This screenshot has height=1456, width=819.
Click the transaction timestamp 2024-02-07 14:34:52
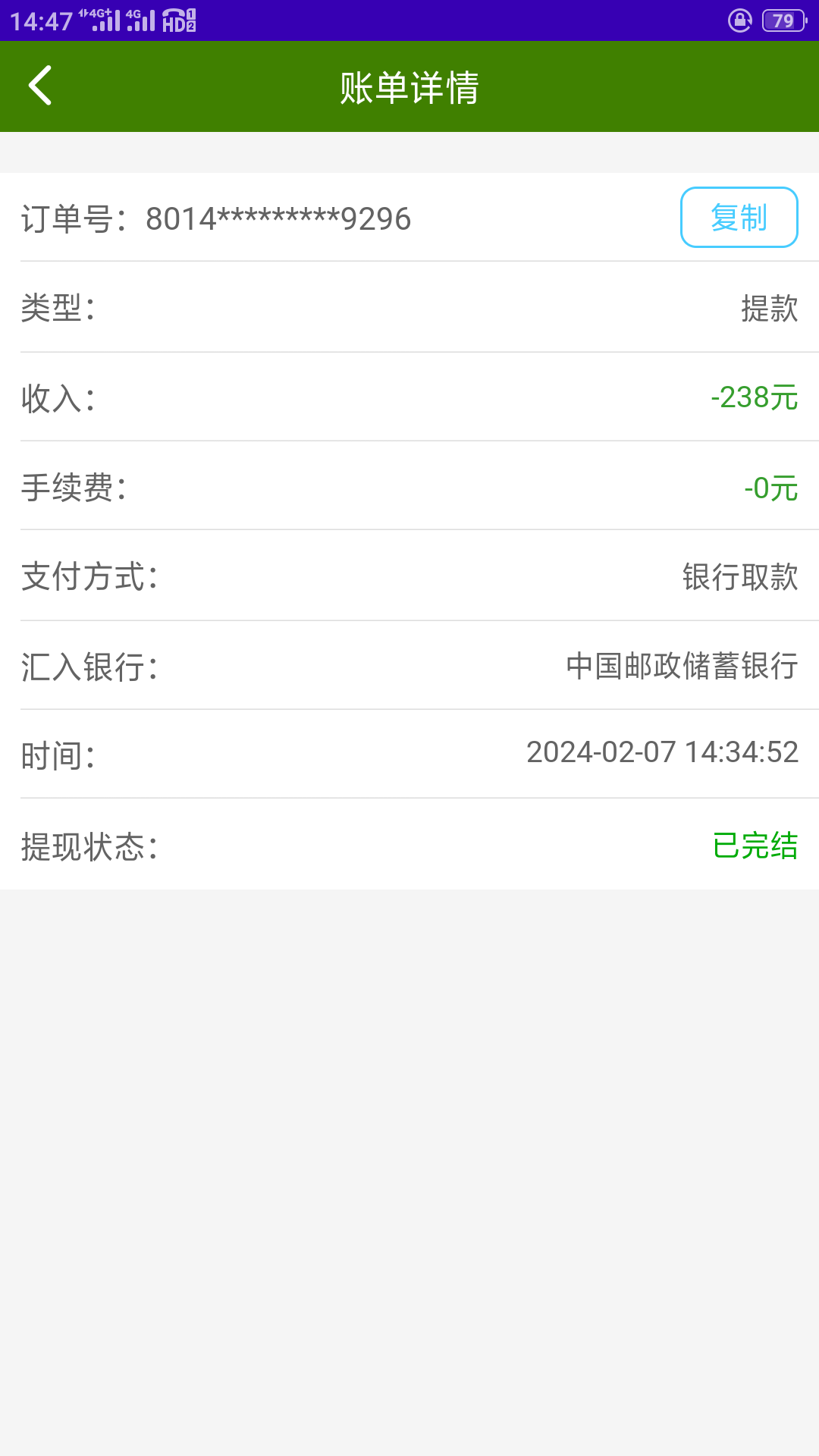coord(662,754)
